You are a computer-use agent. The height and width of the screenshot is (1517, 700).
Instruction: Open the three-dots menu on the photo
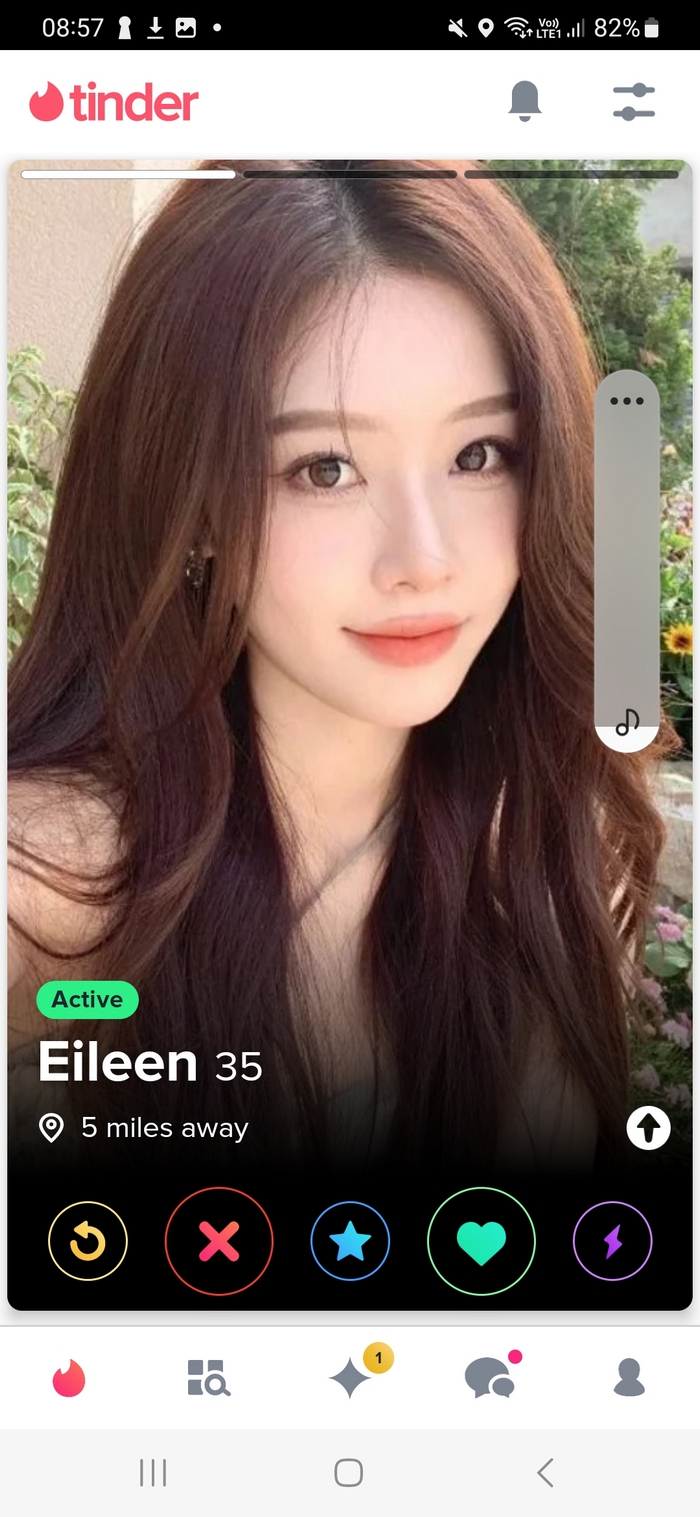pyautogui.click(x=627, y=401)
